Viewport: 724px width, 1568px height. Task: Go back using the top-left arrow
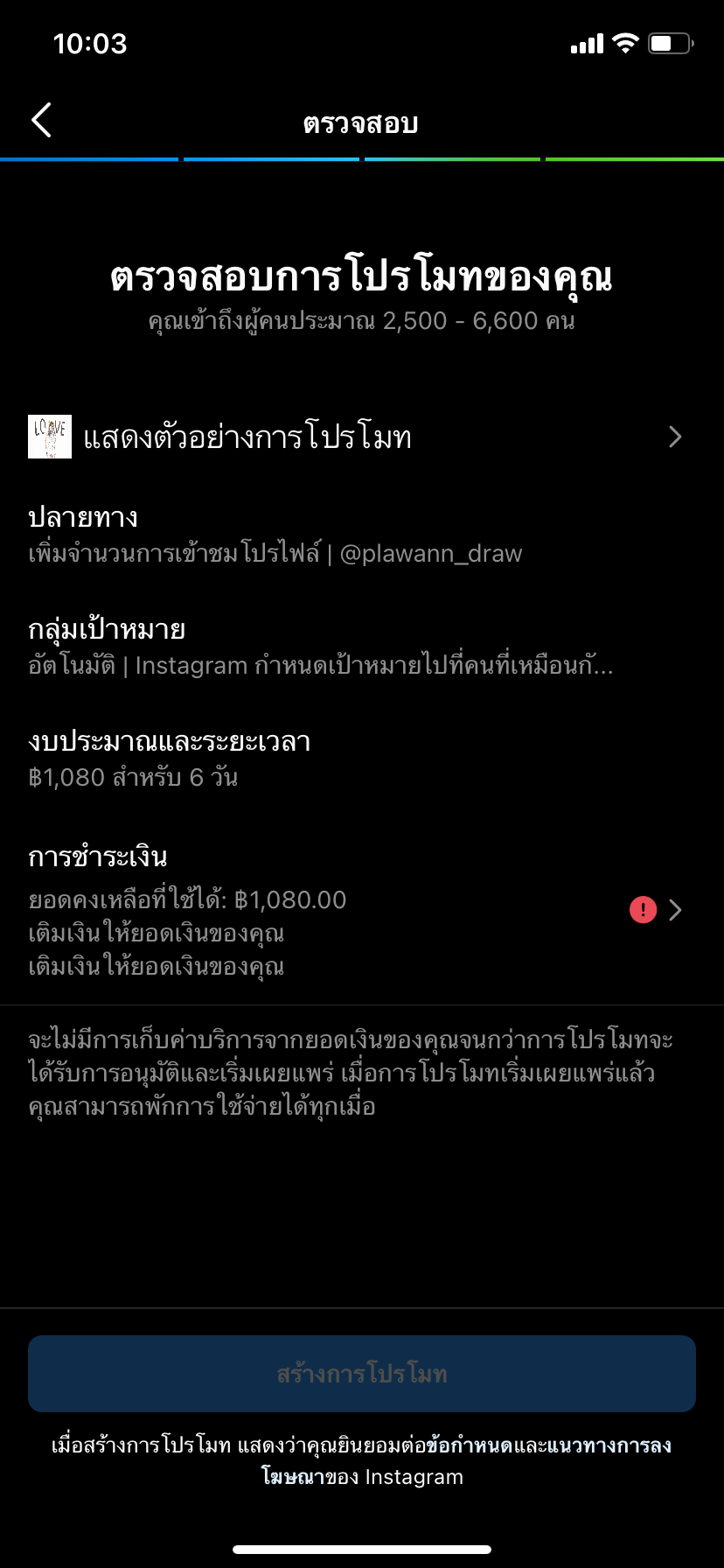(41, 121)
